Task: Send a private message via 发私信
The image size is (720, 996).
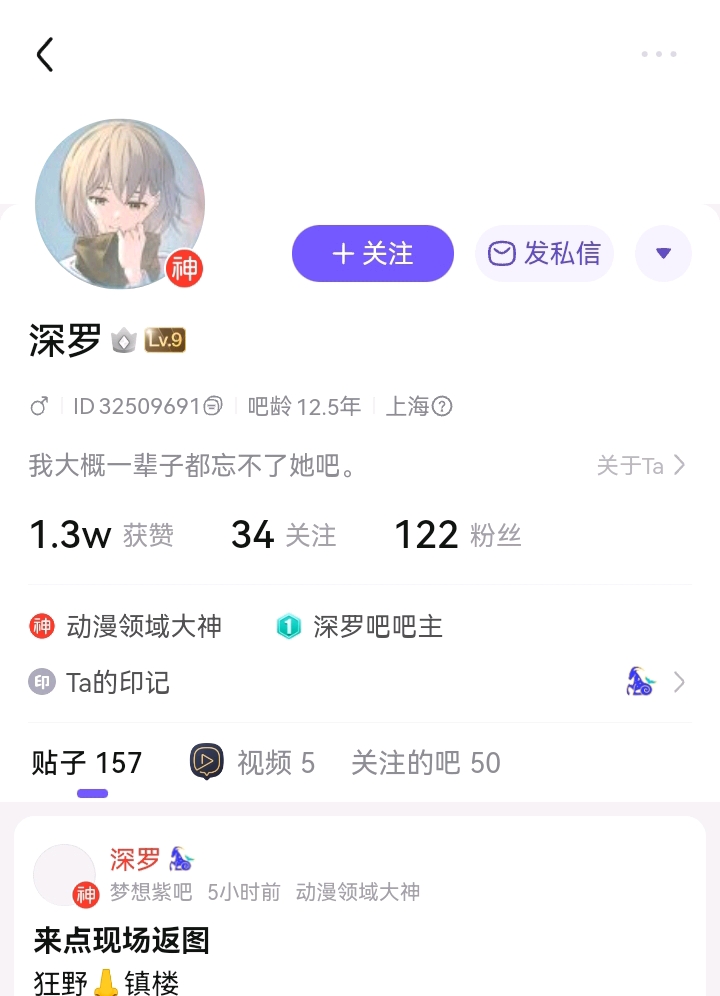Action: tap(544, 253)
